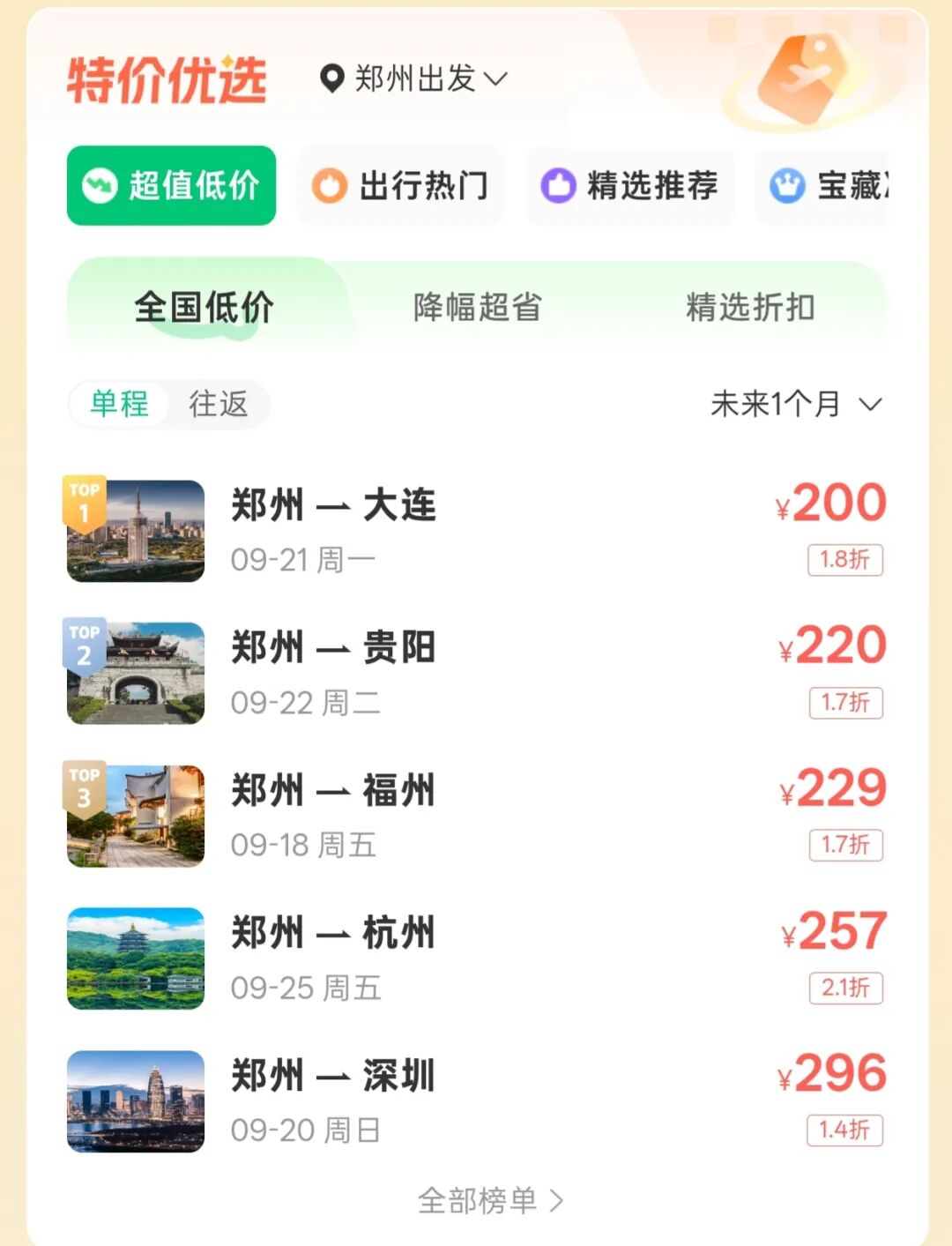
Task: Switch to the 降幅超省 tab
Action: click(x=477, y=307)
